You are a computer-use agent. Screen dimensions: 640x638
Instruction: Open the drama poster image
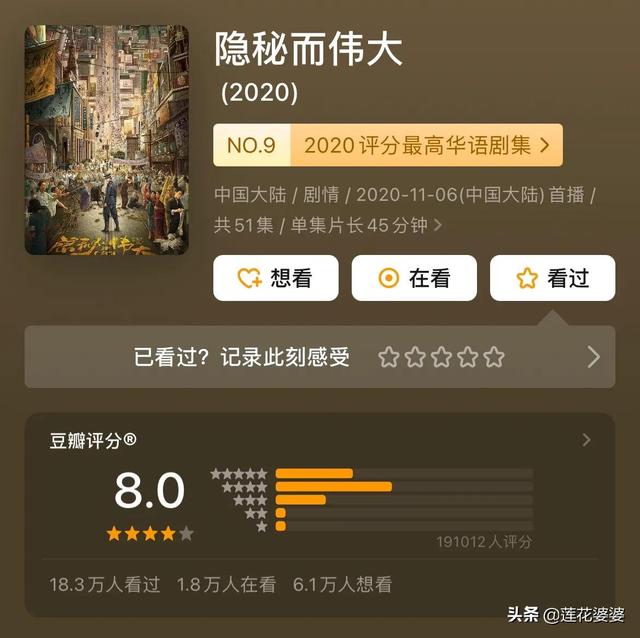click(107, 140)
